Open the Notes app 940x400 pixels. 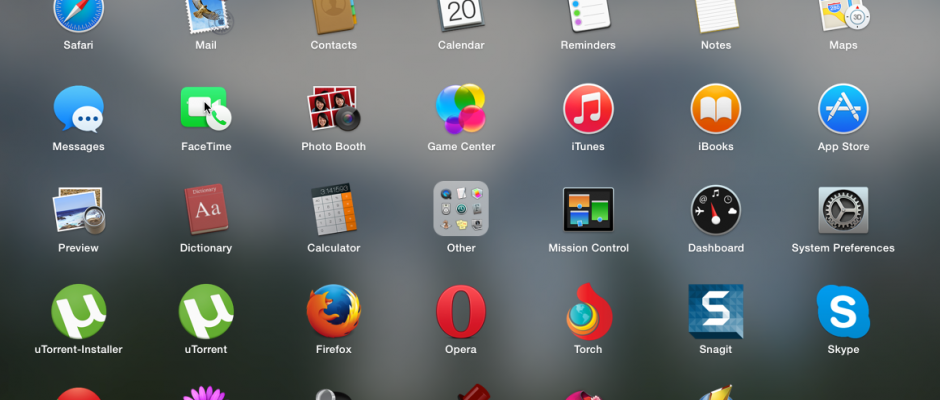716,14
